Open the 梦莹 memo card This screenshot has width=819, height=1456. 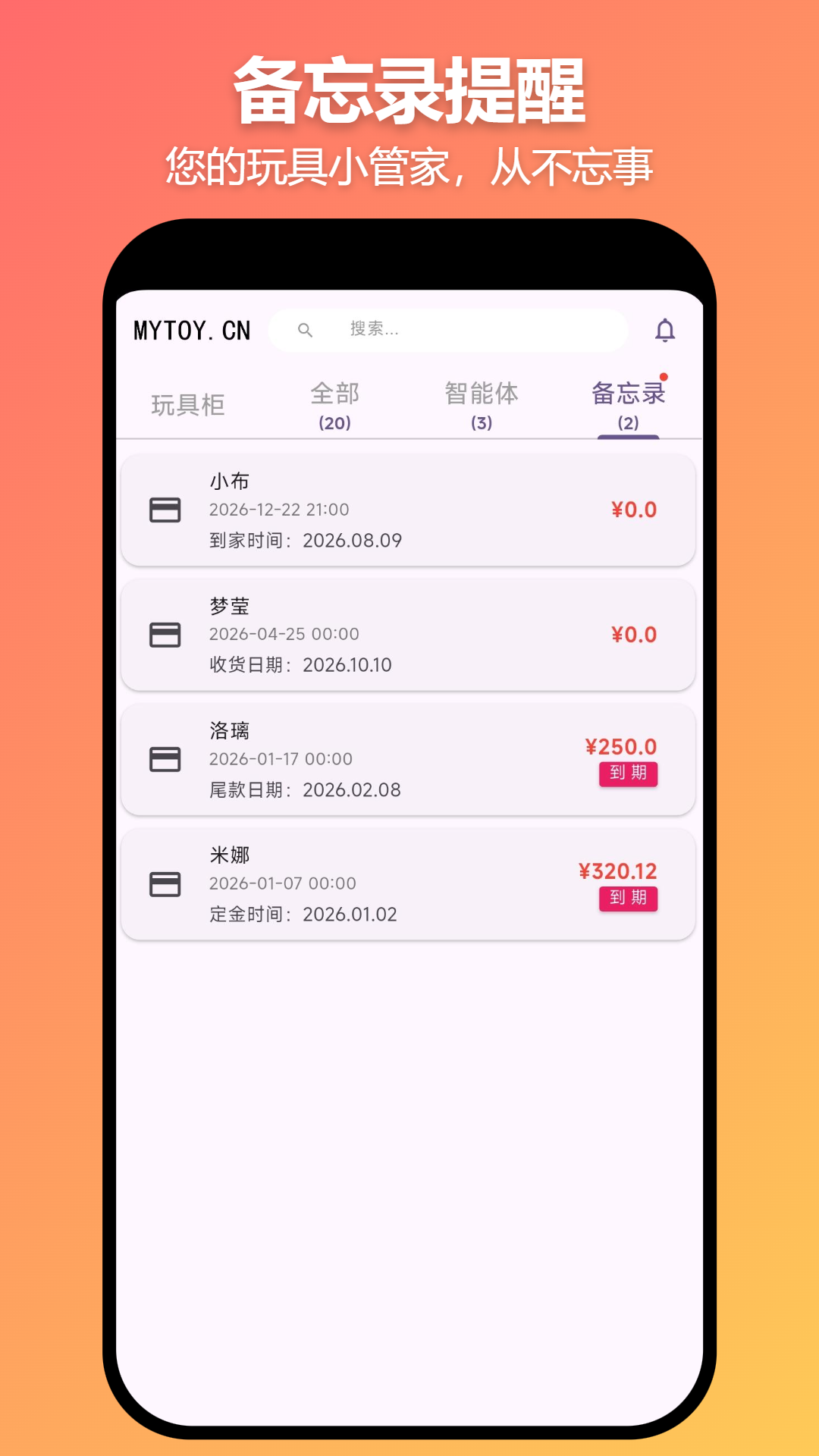(408, 635)
